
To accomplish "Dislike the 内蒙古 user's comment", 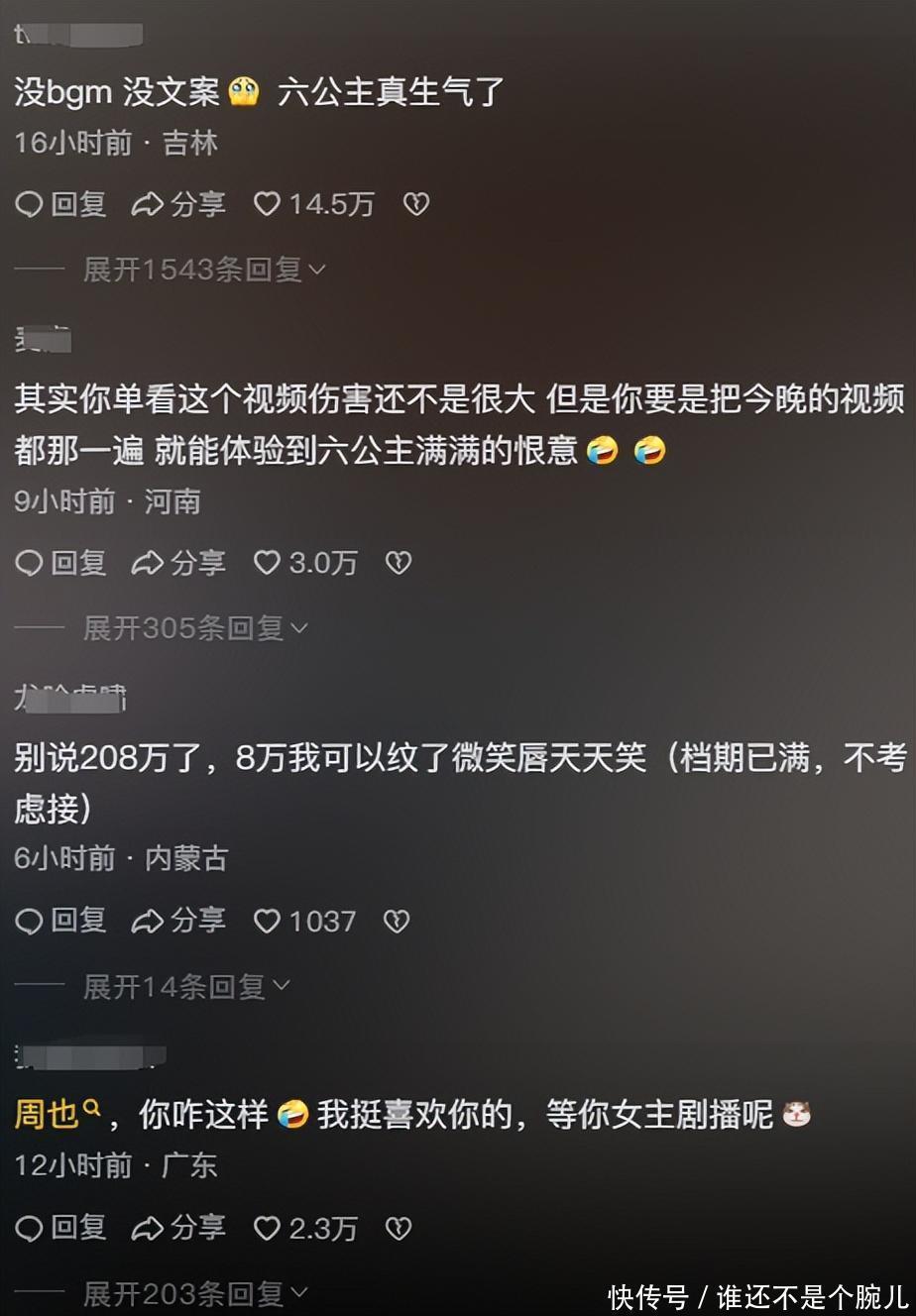I will click(x=397, y=922).
